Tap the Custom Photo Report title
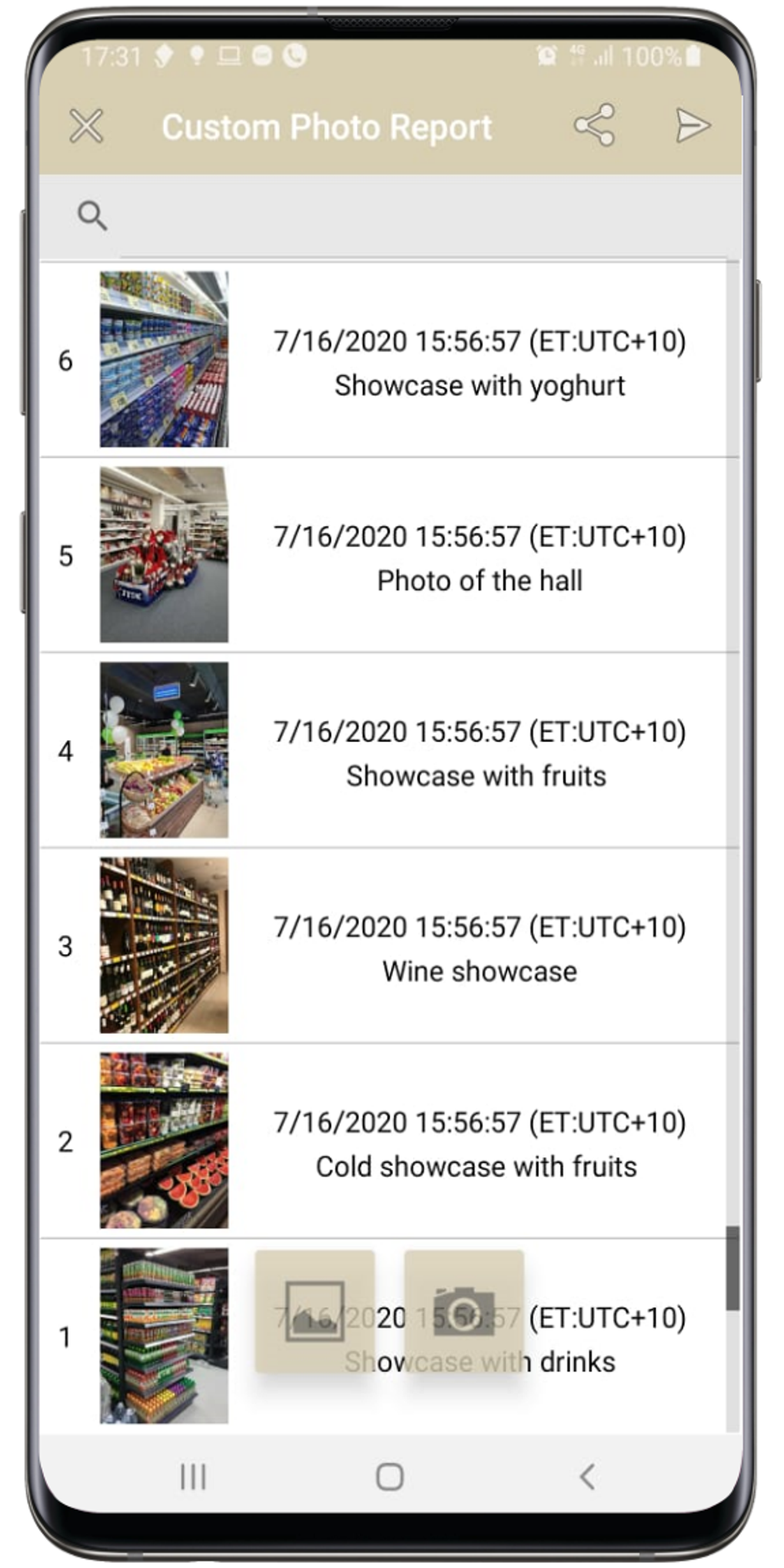 pos(329,125)
